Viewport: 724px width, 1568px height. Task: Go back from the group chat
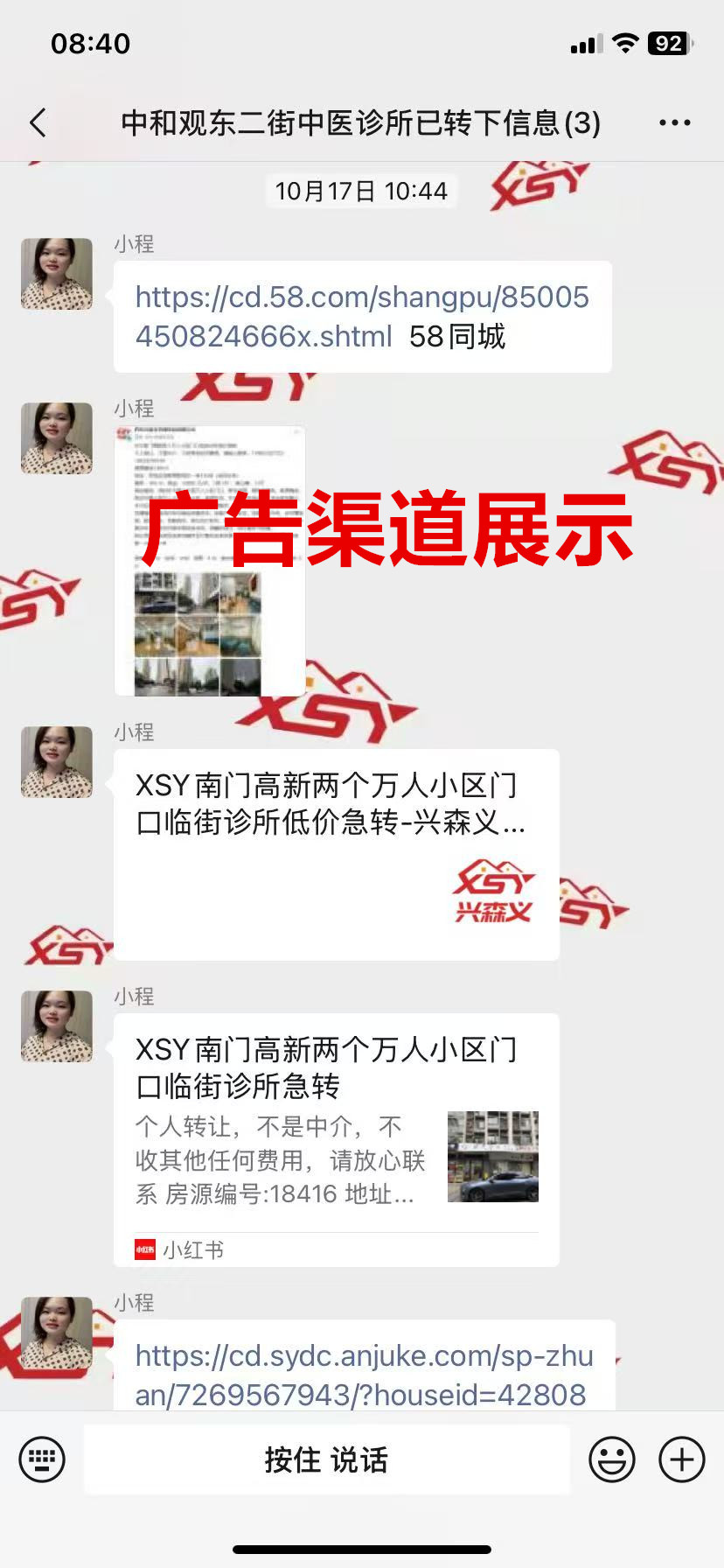[38, 123]
